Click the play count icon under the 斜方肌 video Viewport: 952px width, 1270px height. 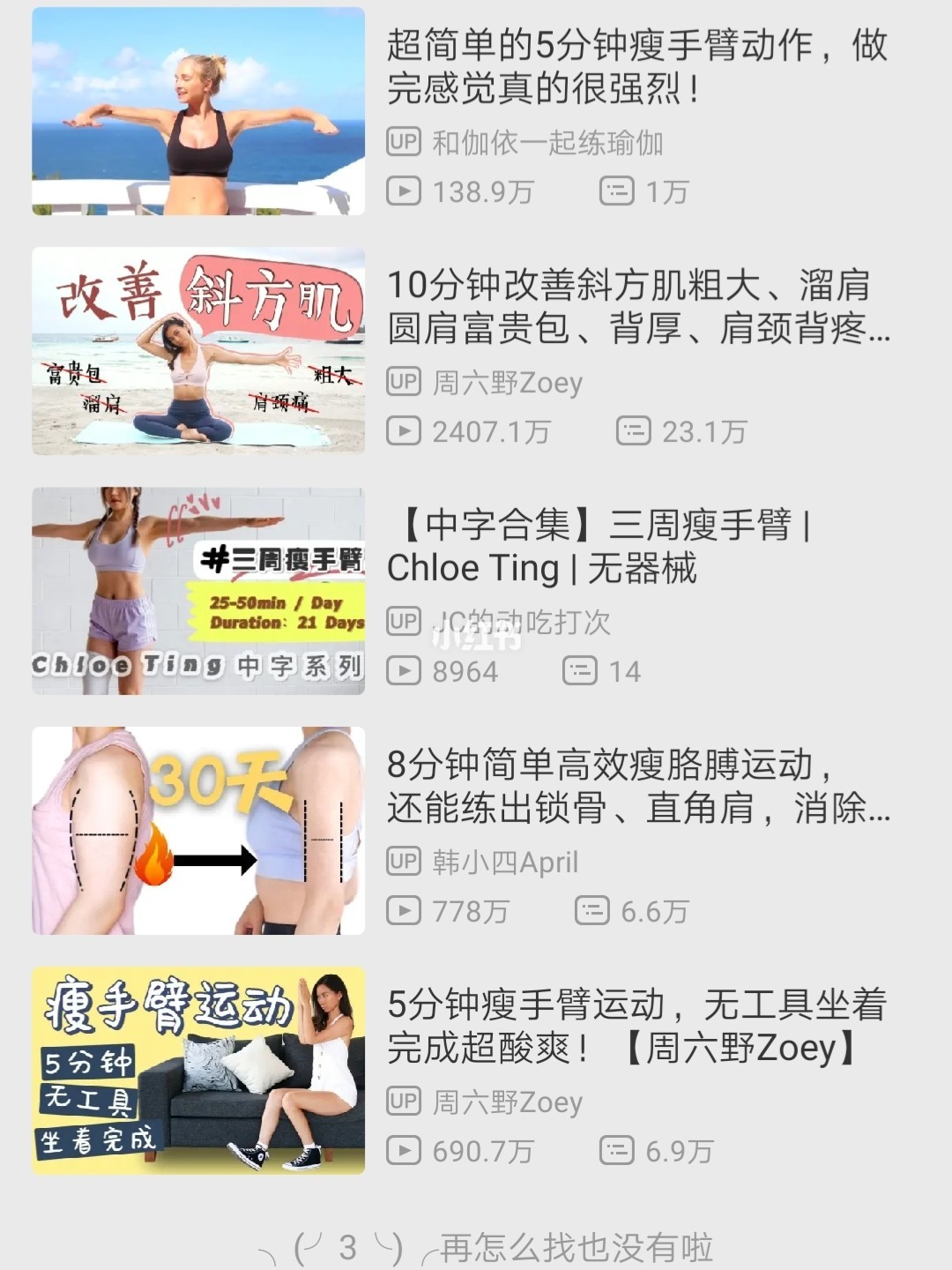pyautogui.click(x=404, y=431)
